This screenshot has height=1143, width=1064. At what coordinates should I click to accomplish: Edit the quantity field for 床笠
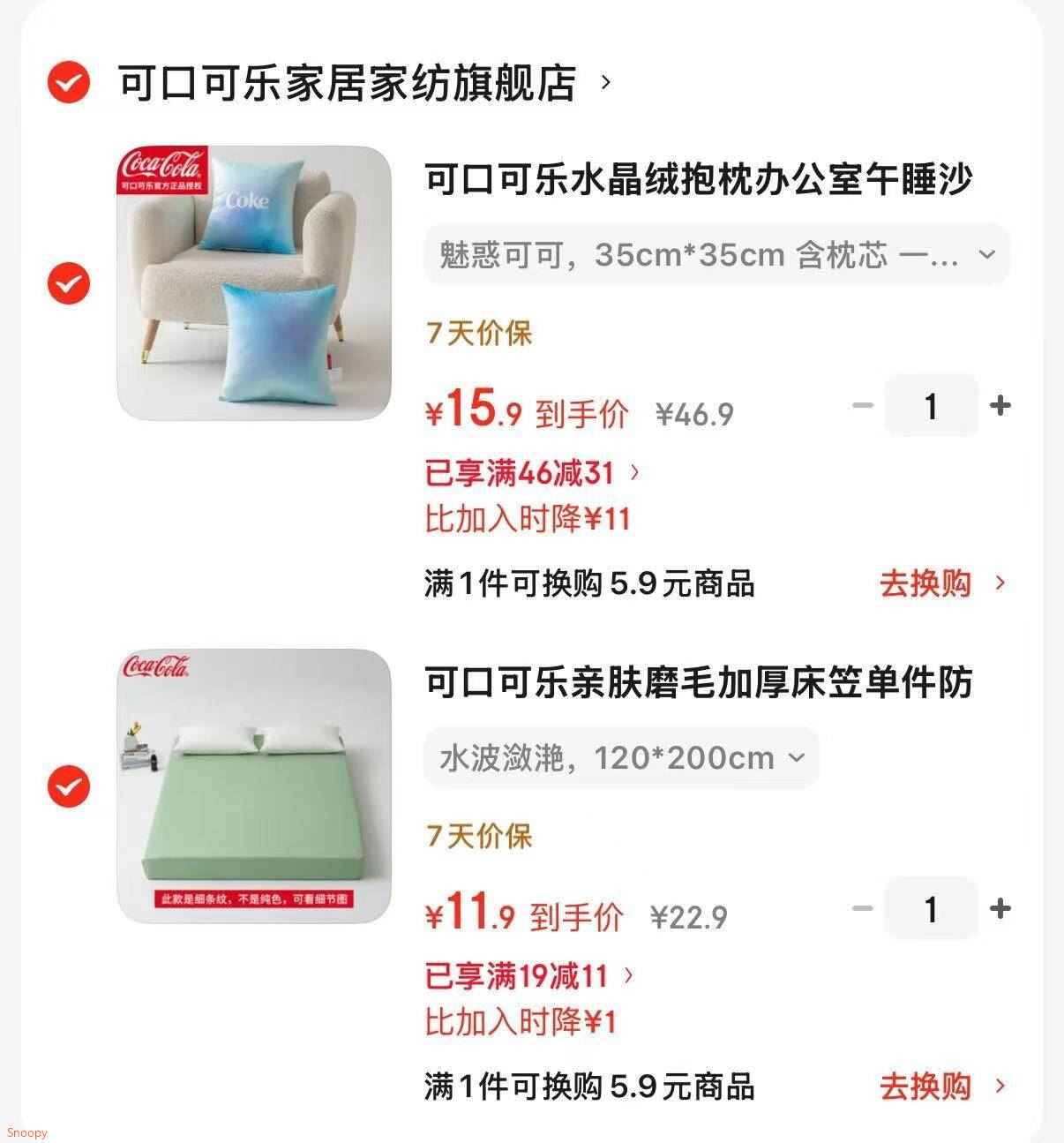931,909
